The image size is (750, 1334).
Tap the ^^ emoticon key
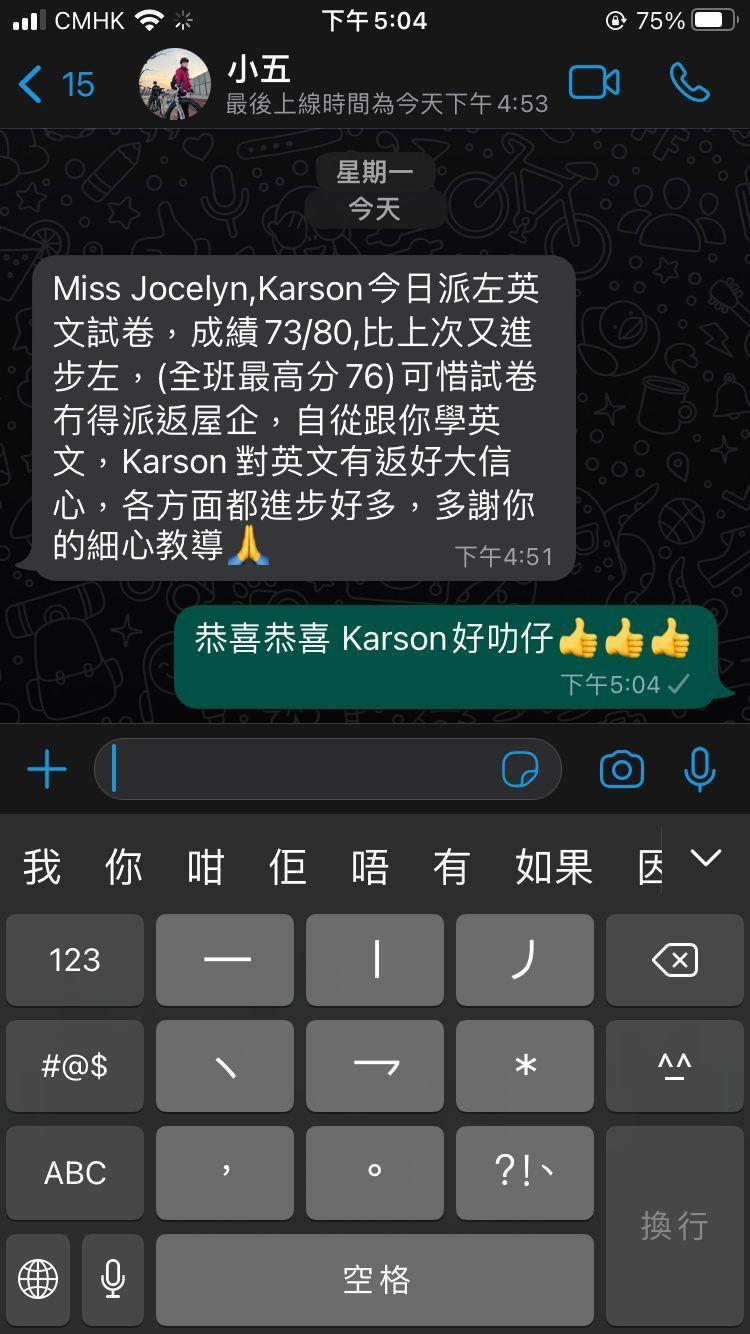(x=675, y=1066)
